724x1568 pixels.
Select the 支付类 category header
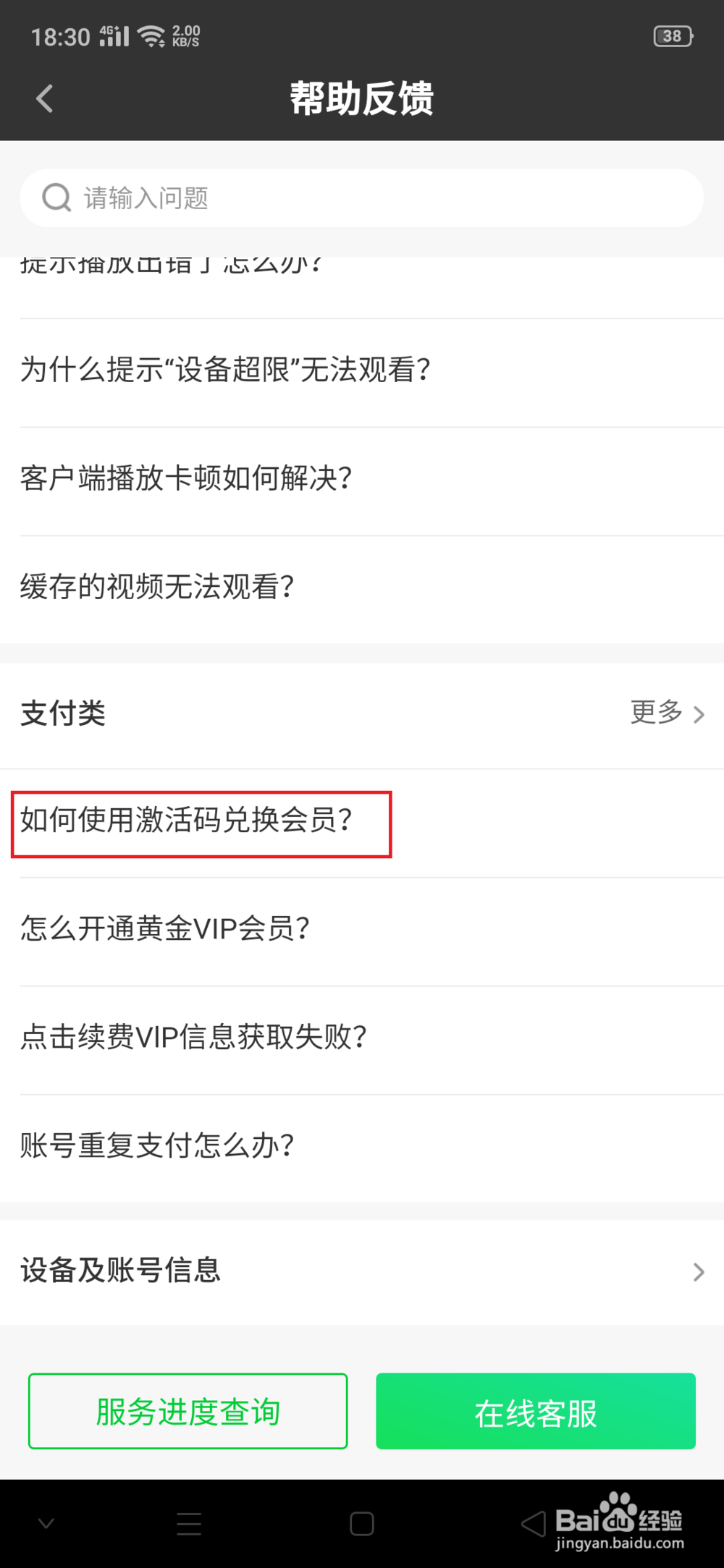pos(62,713)
